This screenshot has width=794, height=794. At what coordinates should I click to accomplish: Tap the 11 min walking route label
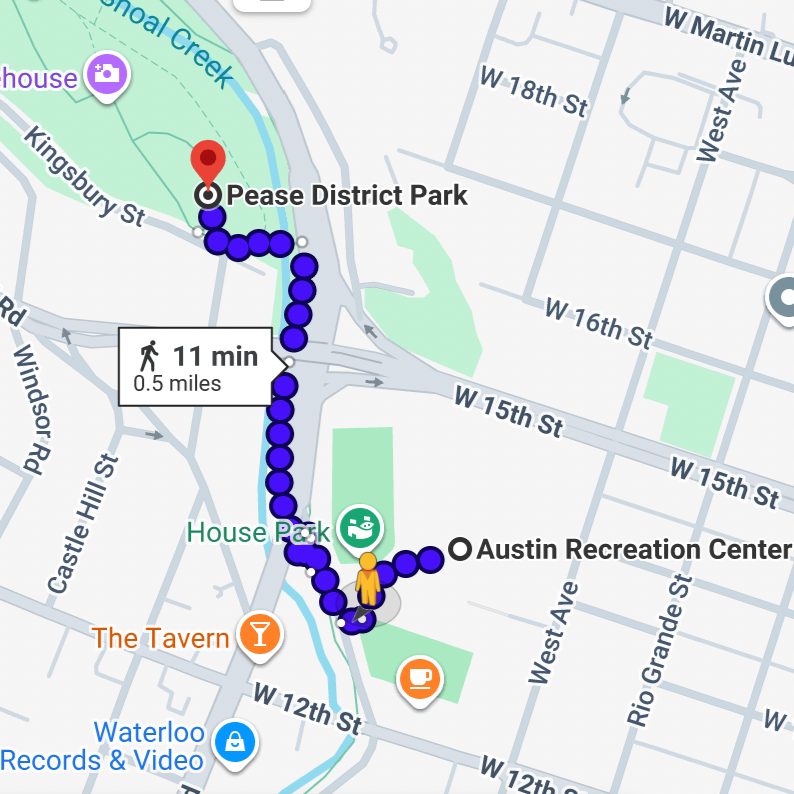coord(196,366)
